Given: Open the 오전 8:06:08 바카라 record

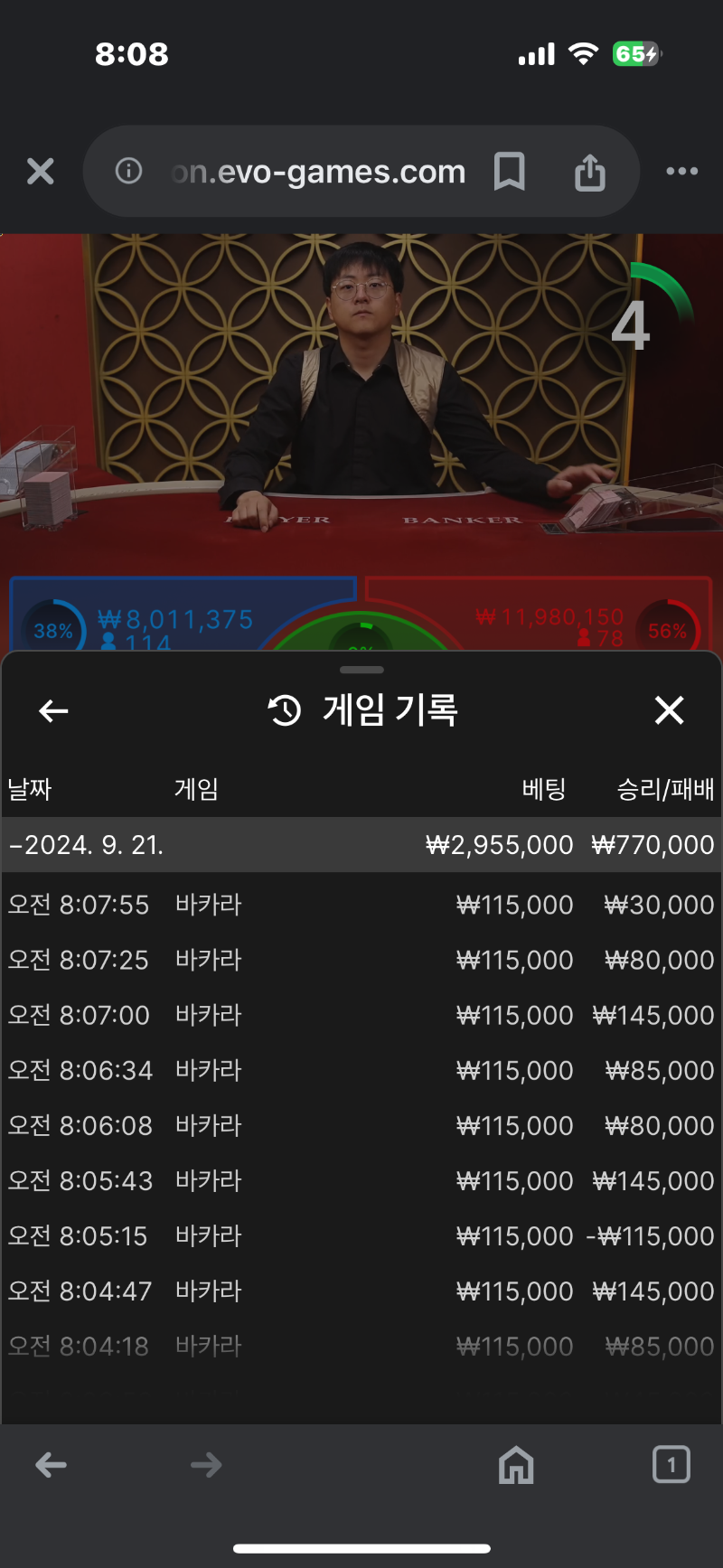Looking at the screenshot, I should pos(361,1125).
